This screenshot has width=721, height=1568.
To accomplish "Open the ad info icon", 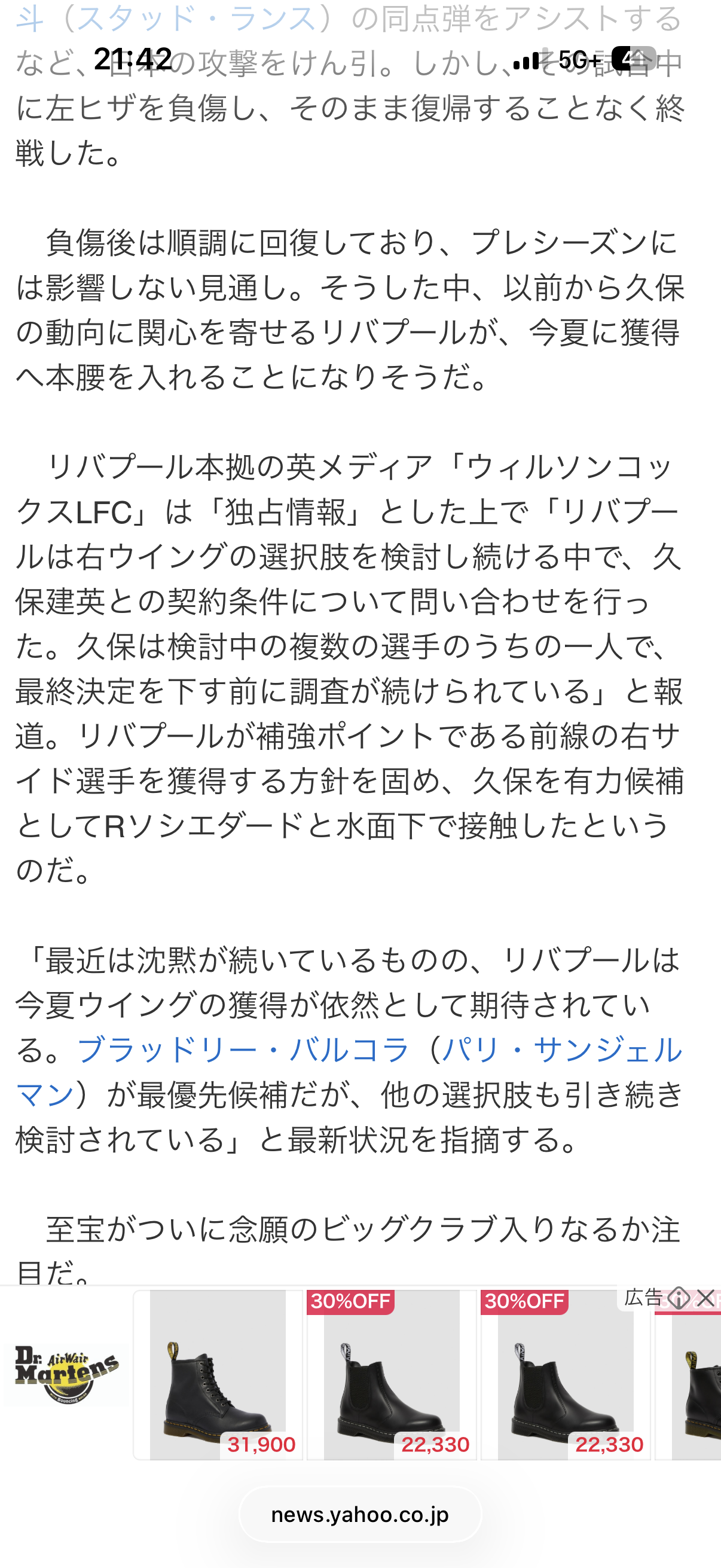I will click(679, 1298).
